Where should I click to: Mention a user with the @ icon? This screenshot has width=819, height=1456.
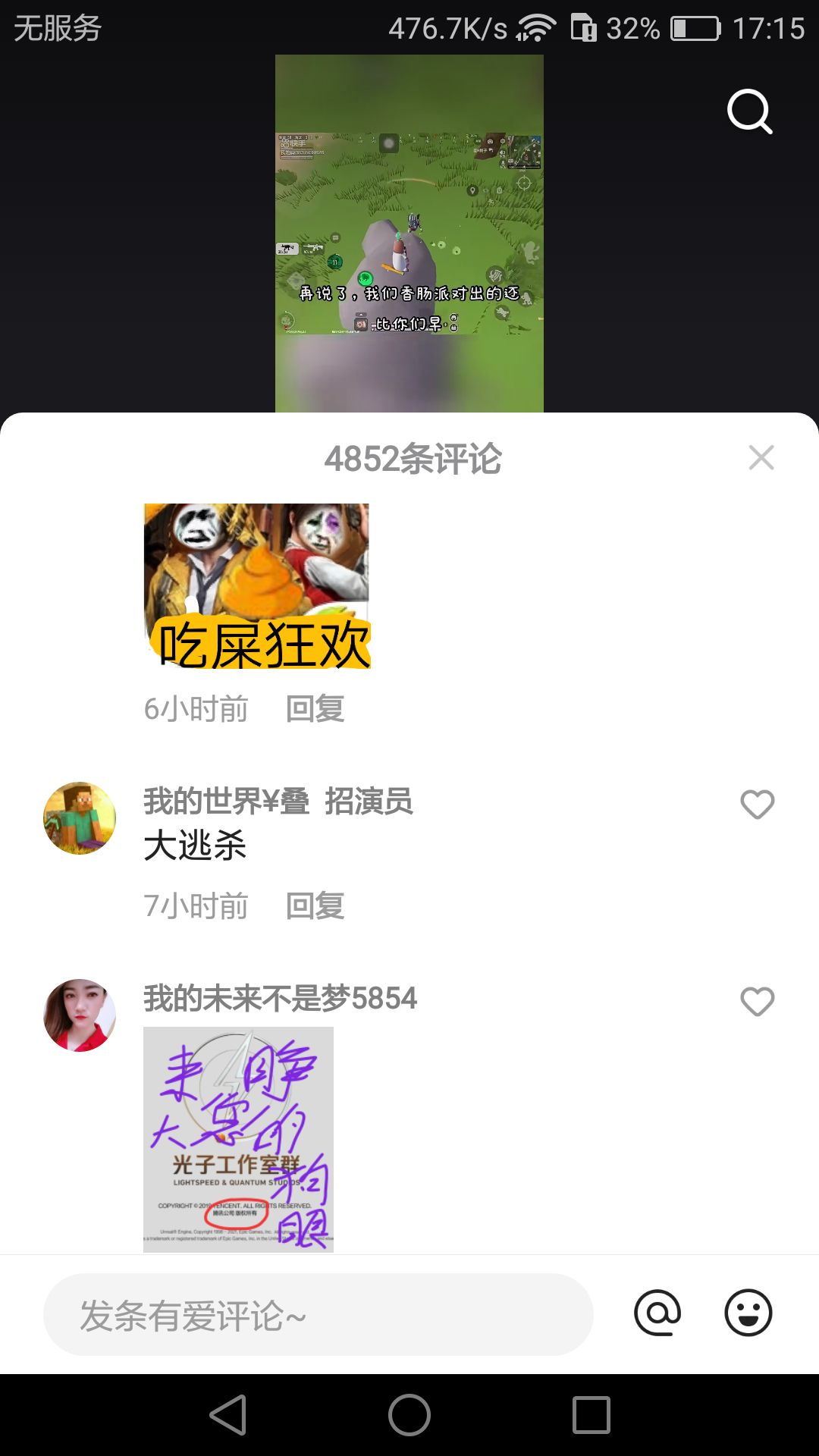pyautogui.click(x=657, y=1313)
